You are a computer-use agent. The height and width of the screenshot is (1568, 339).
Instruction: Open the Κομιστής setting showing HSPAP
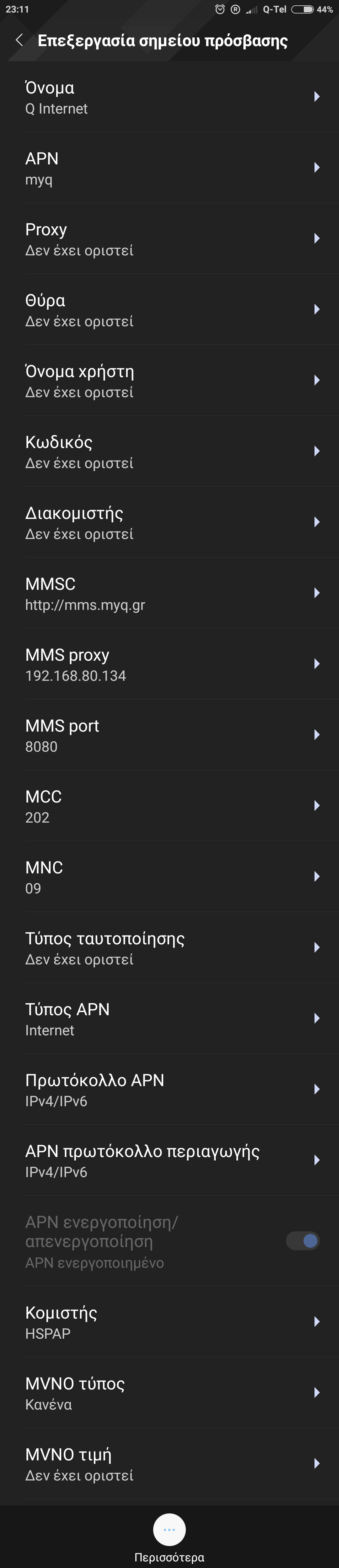pos(169,1322)
